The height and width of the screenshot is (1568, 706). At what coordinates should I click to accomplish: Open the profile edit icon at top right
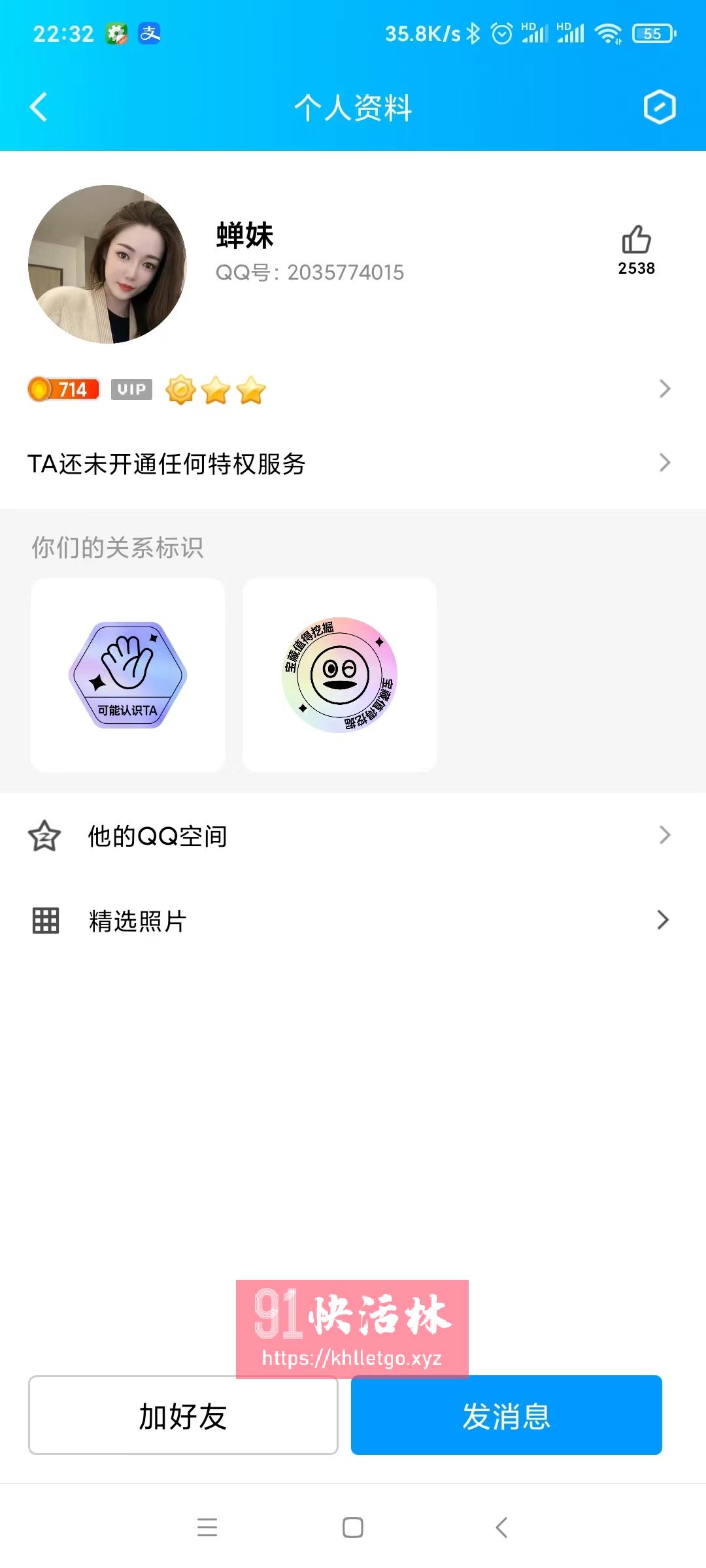coord(660,107)
